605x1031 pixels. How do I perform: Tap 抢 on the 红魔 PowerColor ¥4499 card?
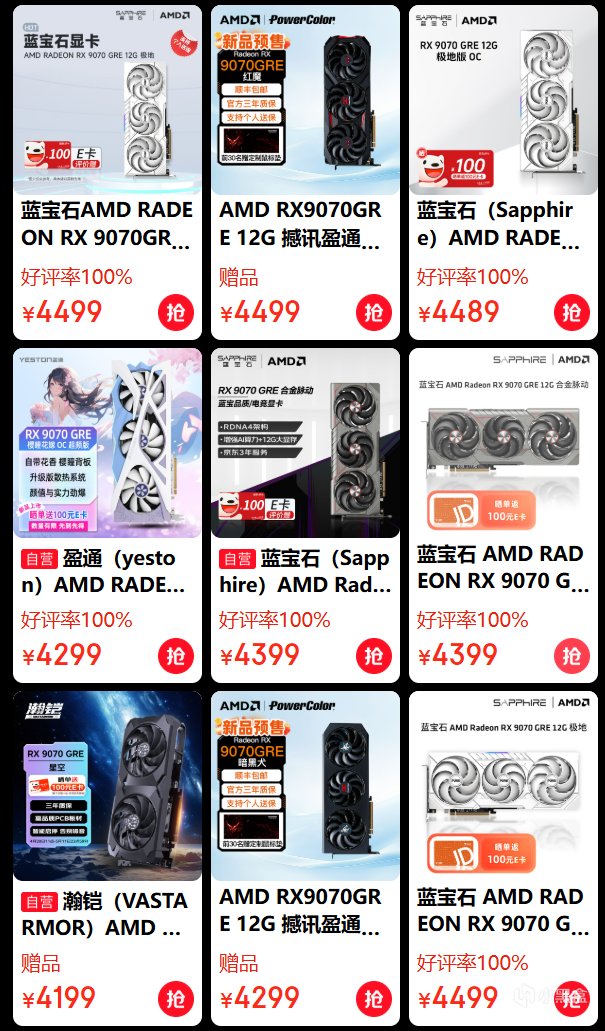pyautogui.click(x=374, y=312)
